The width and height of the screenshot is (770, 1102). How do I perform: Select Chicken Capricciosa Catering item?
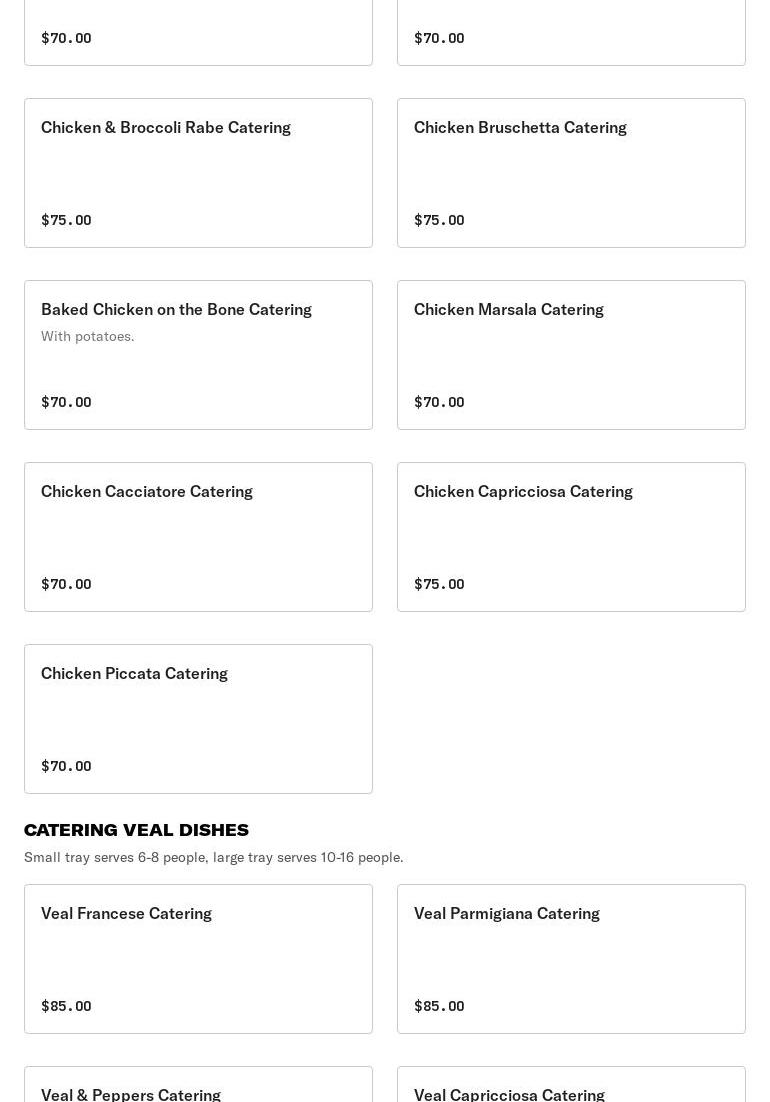click(571, 536)
